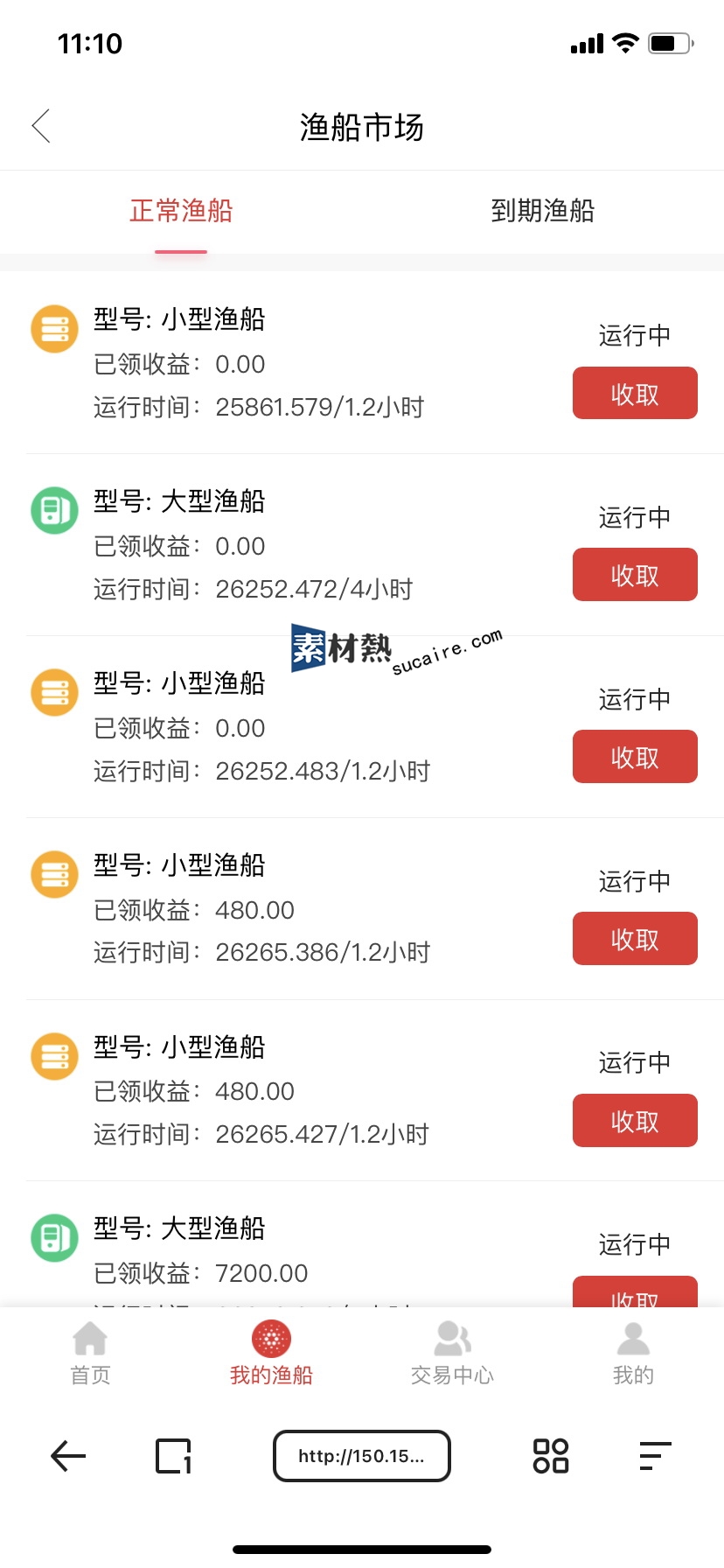
Task: Tap the http://150.15... address bar
Action: click(362, 1456)
